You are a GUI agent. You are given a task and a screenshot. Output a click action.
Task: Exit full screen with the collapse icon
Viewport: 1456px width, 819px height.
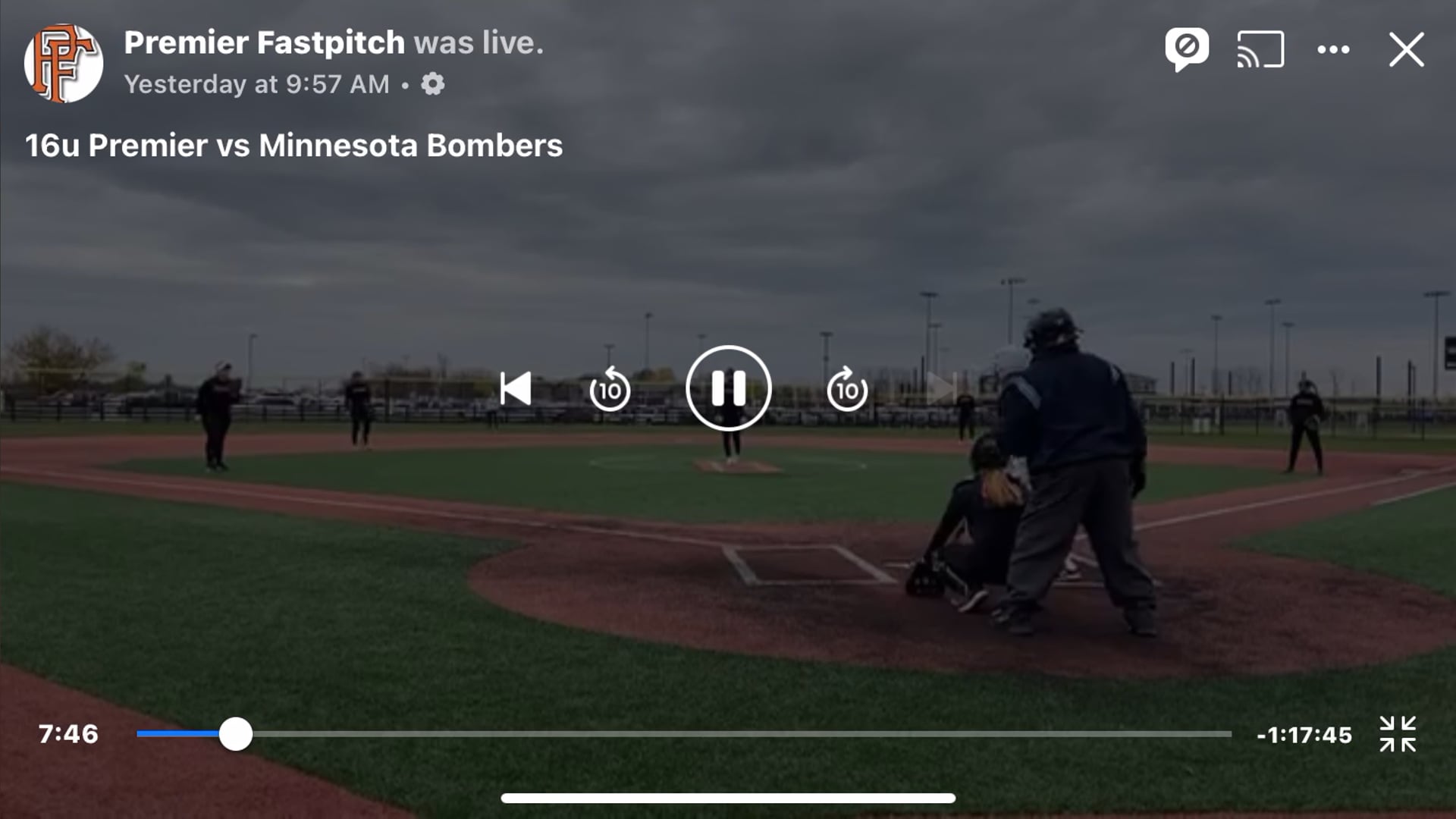pyautogui.click(x=1398, y=734)
